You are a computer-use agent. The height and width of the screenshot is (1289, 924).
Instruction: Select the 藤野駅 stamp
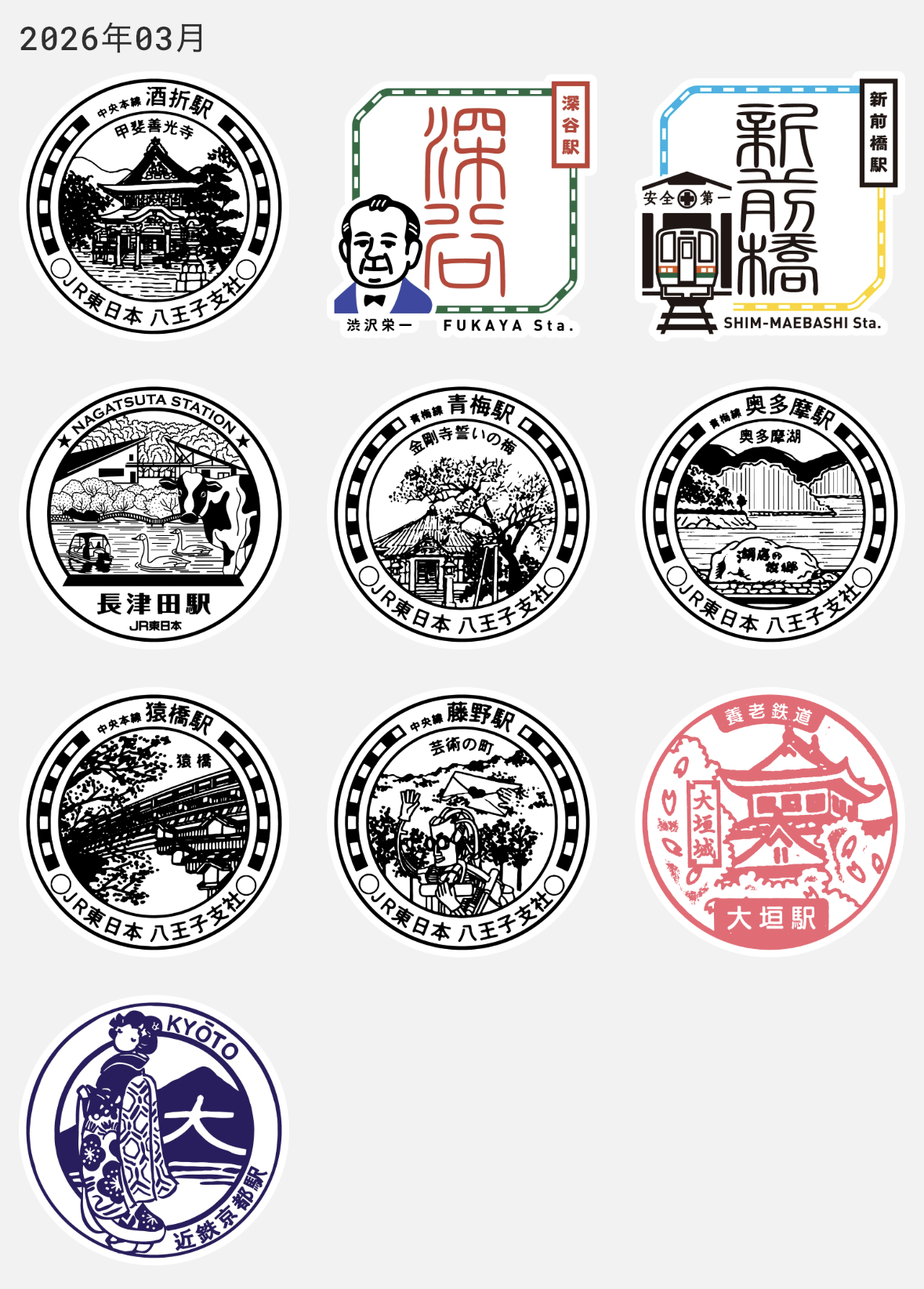click(462, 822)
